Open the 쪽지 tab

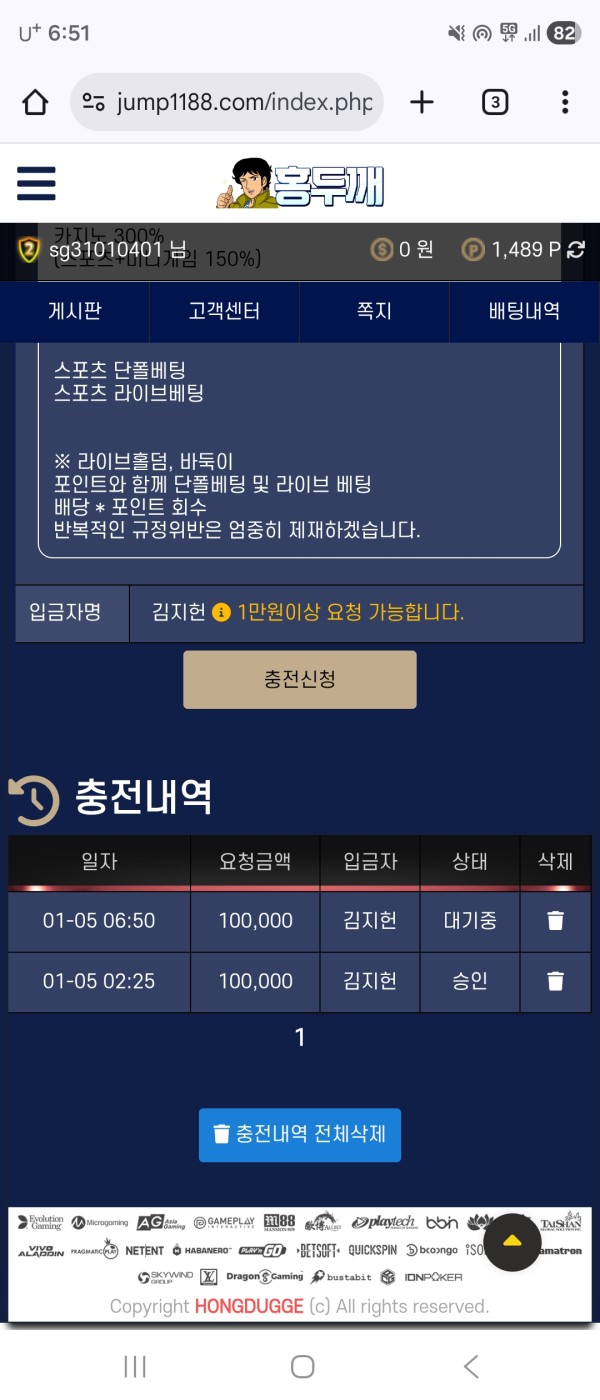374,311
